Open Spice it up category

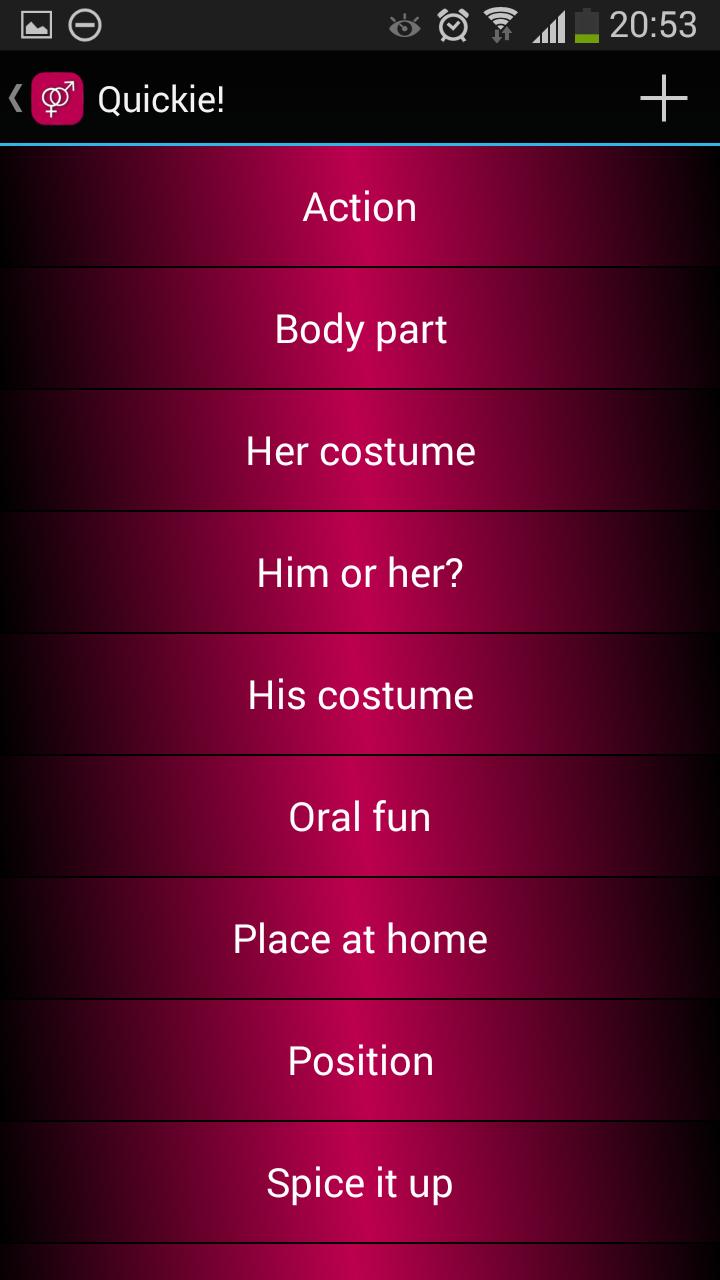click(360, 1183)
